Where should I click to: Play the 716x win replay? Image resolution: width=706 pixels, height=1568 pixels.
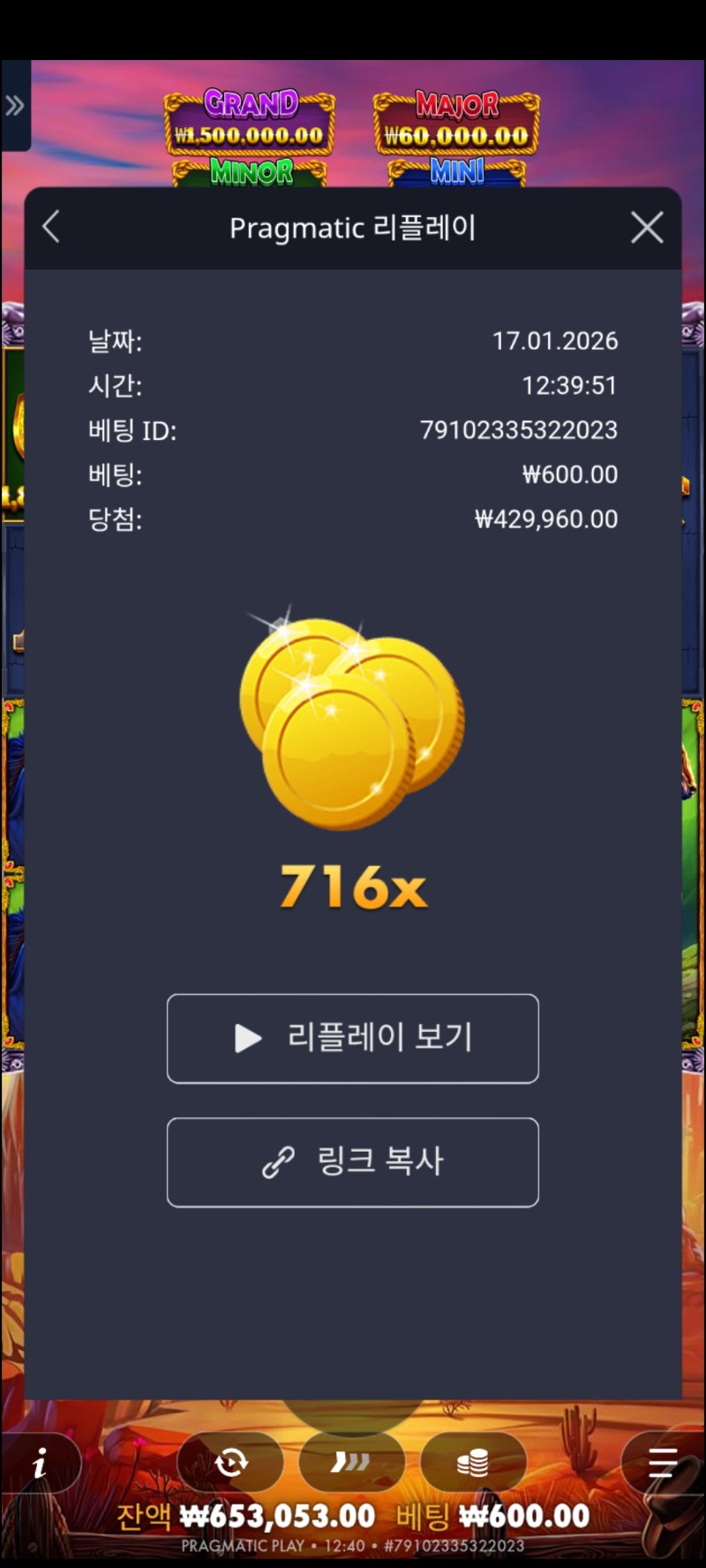point(353,1038)
